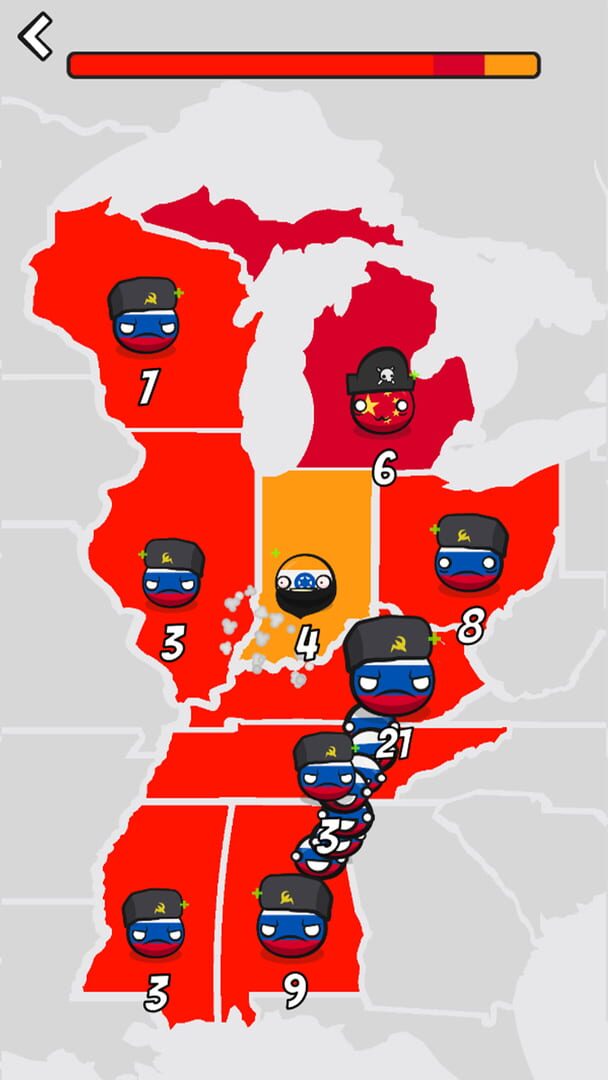Tap the back arrow to exit
The height and width of the screenshot is (1080, 608).
click(35, 36)
